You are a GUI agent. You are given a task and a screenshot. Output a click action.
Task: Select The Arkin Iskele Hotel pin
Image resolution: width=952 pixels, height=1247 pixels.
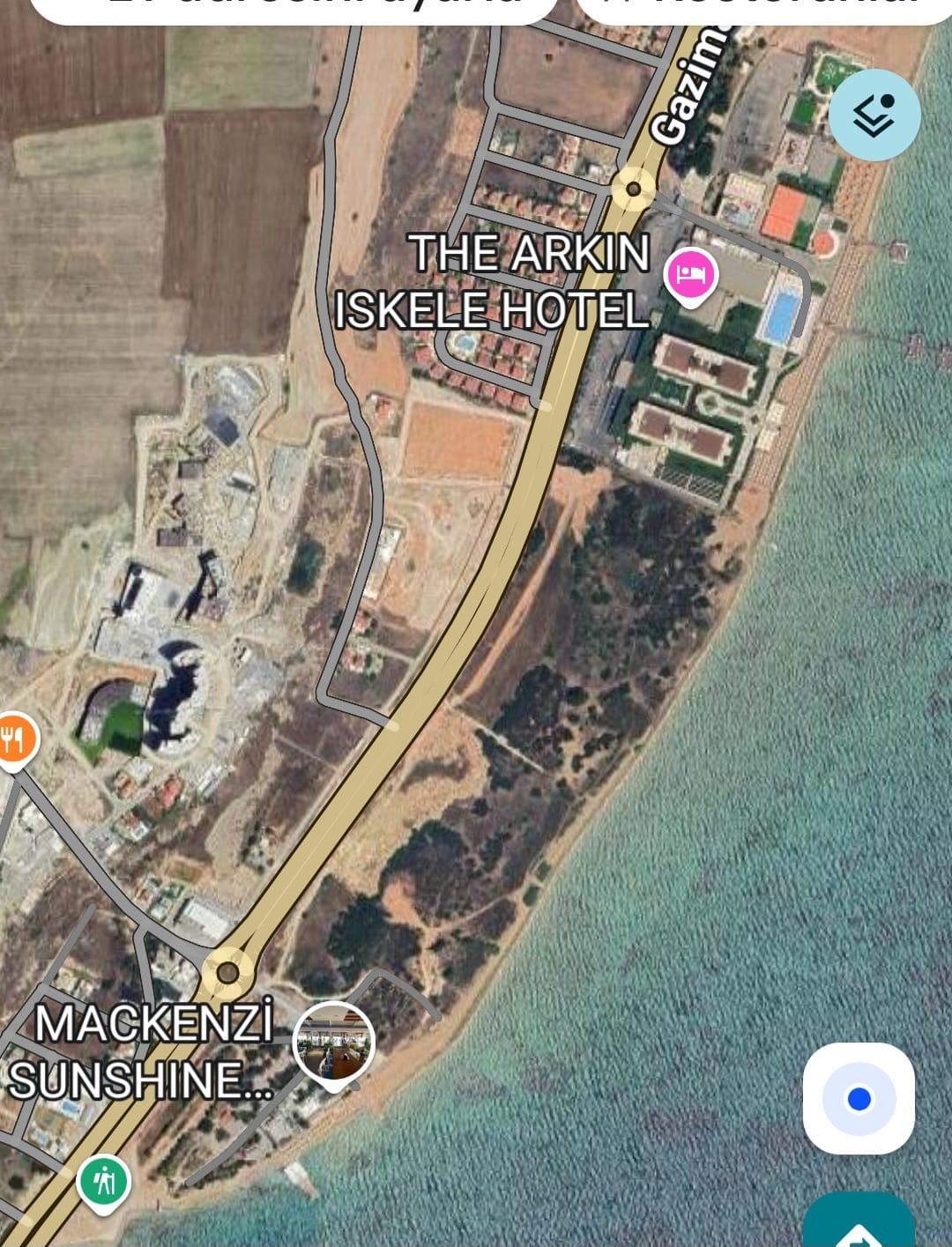click(x=690, y=276)
